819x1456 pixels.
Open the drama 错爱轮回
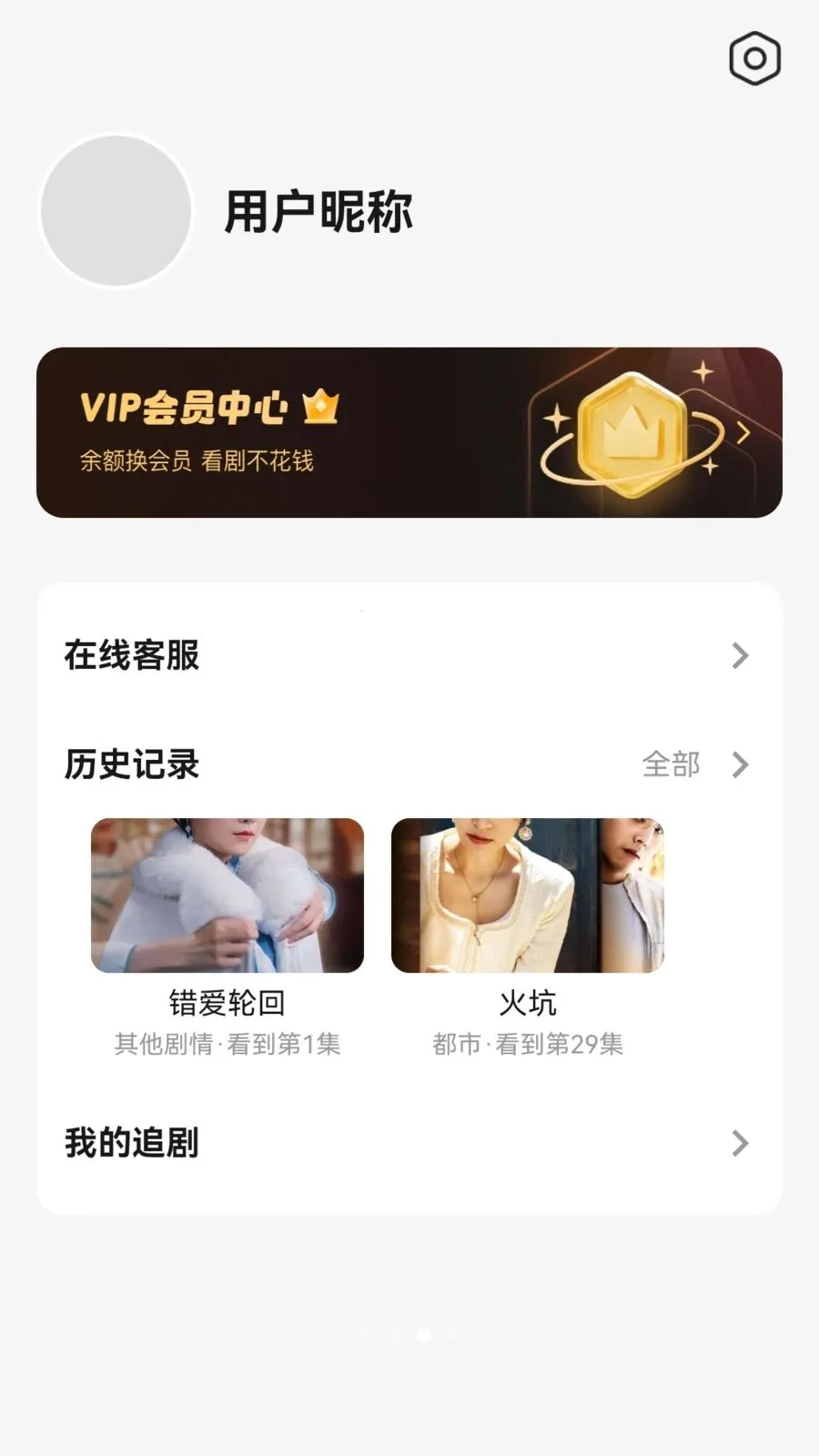[227, 937]
